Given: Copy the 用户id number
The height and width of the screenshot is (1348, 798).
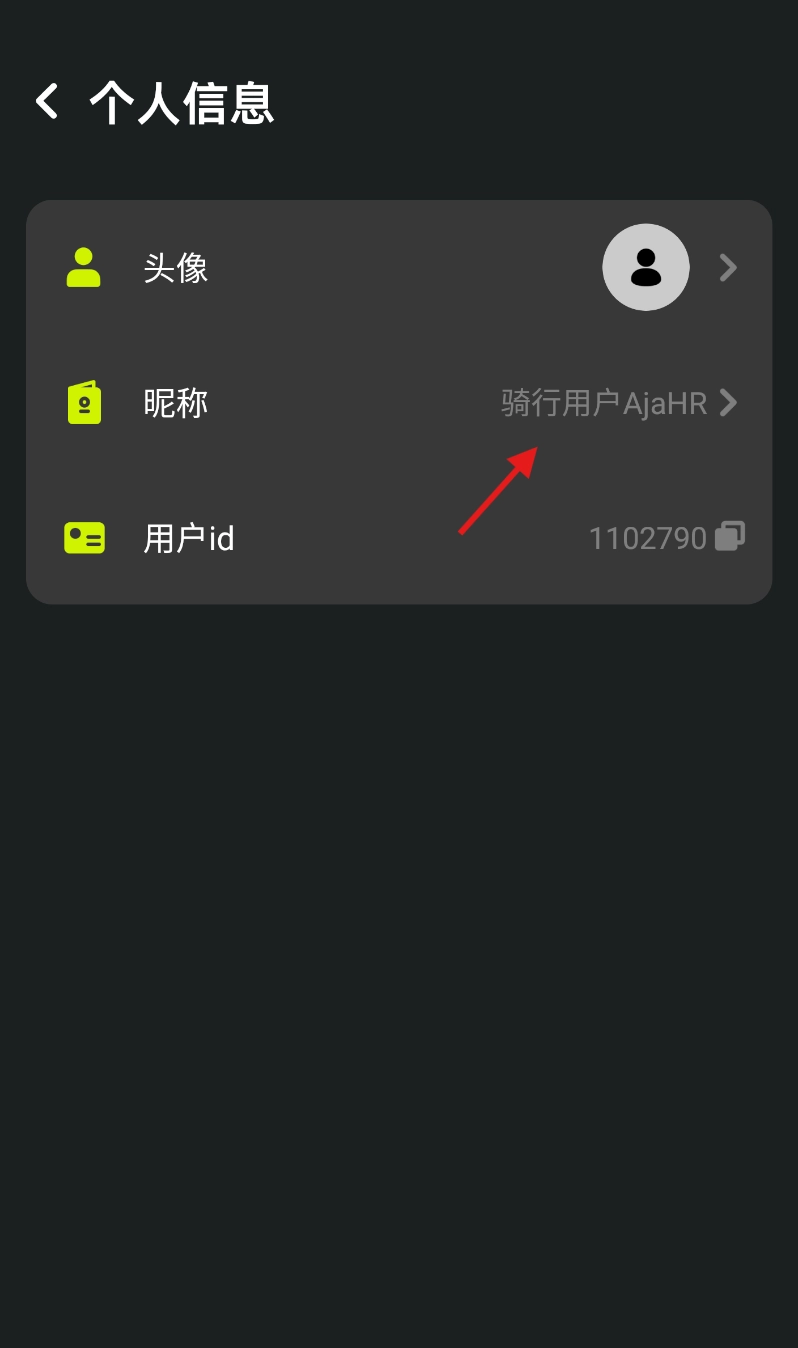Looking at the screenshot, I should click(730, 537).
